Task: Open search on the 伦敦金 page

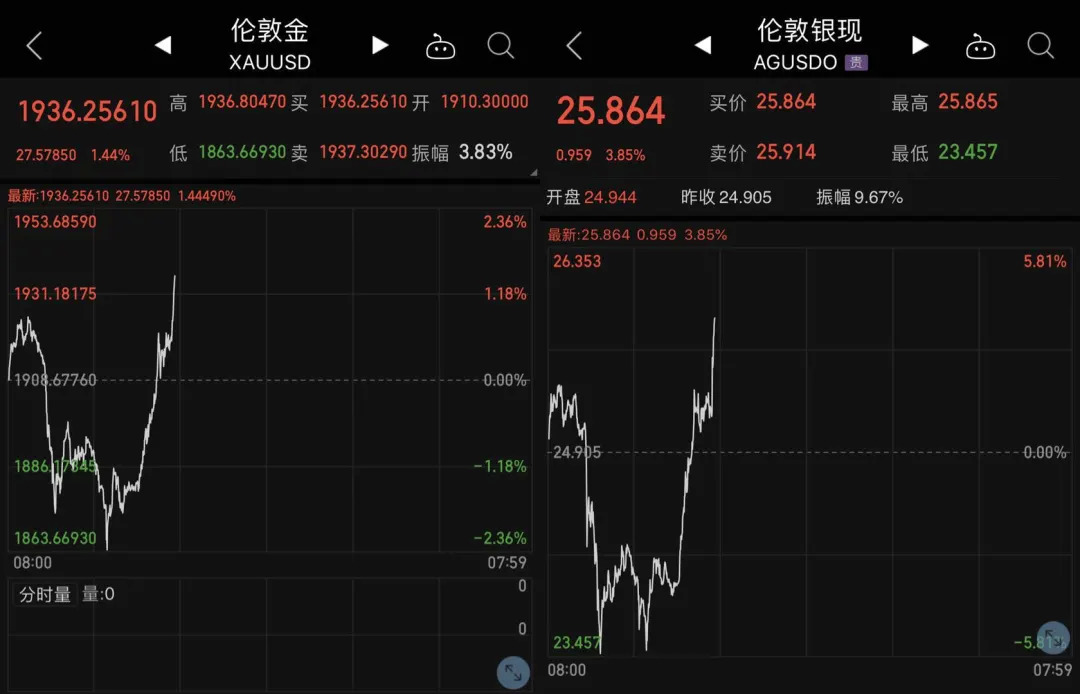Action: (x=501, y=46)
